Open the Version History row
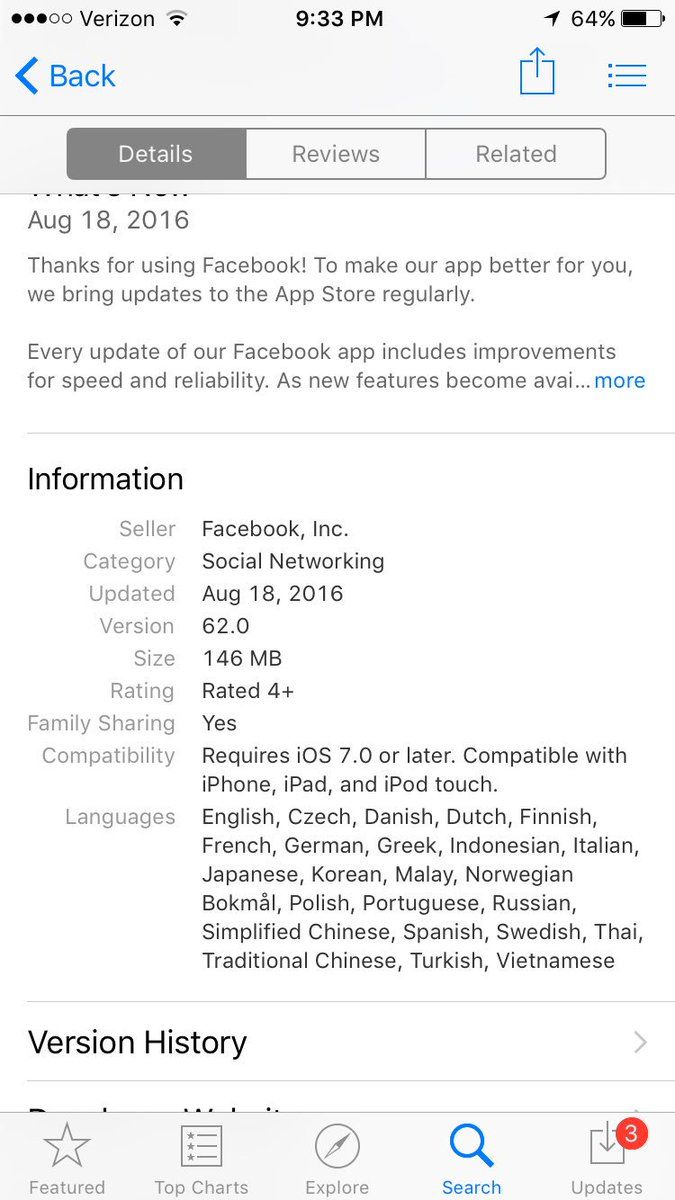Screen dimensions: 675x1200 tap(337, 1042)
